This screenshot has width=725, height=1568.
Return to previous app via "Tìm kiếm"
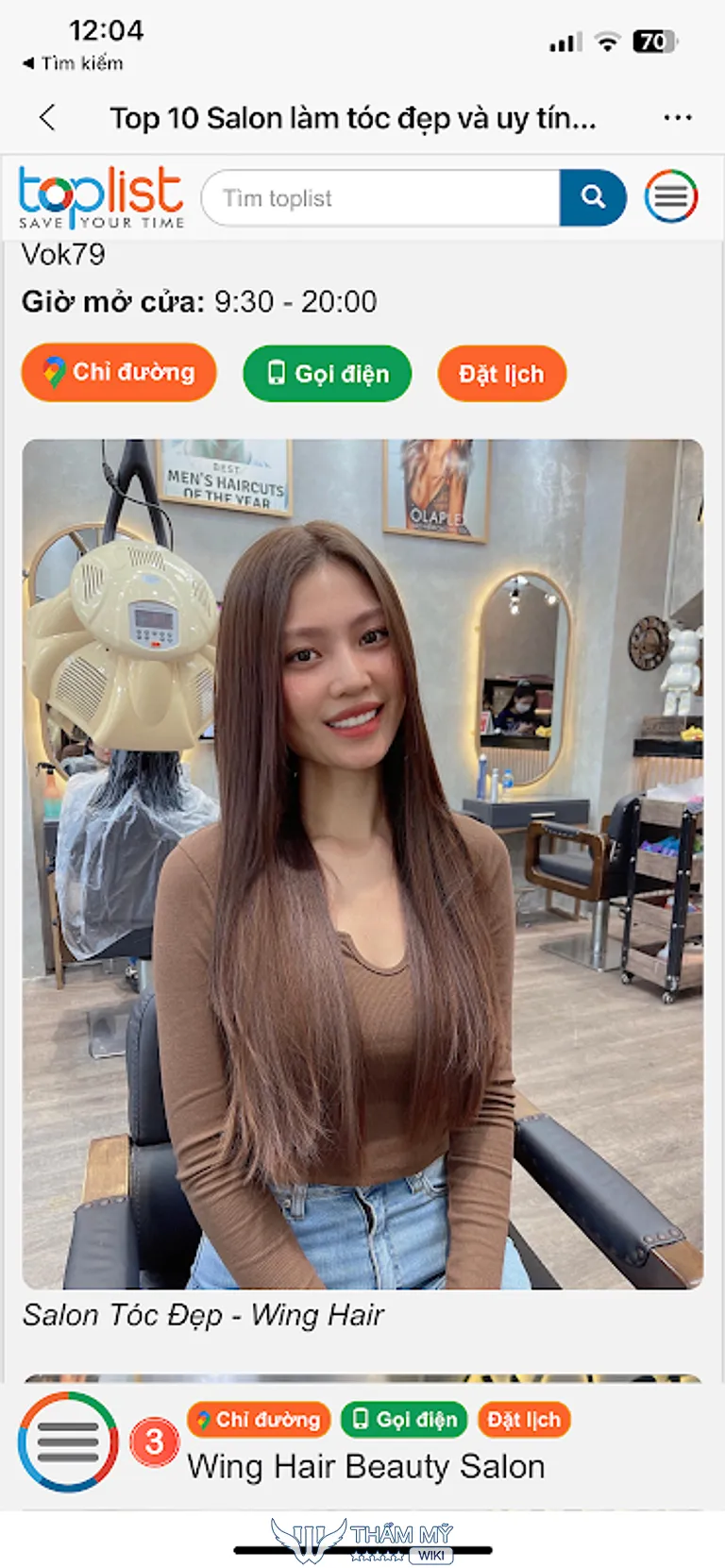point(73,63)
